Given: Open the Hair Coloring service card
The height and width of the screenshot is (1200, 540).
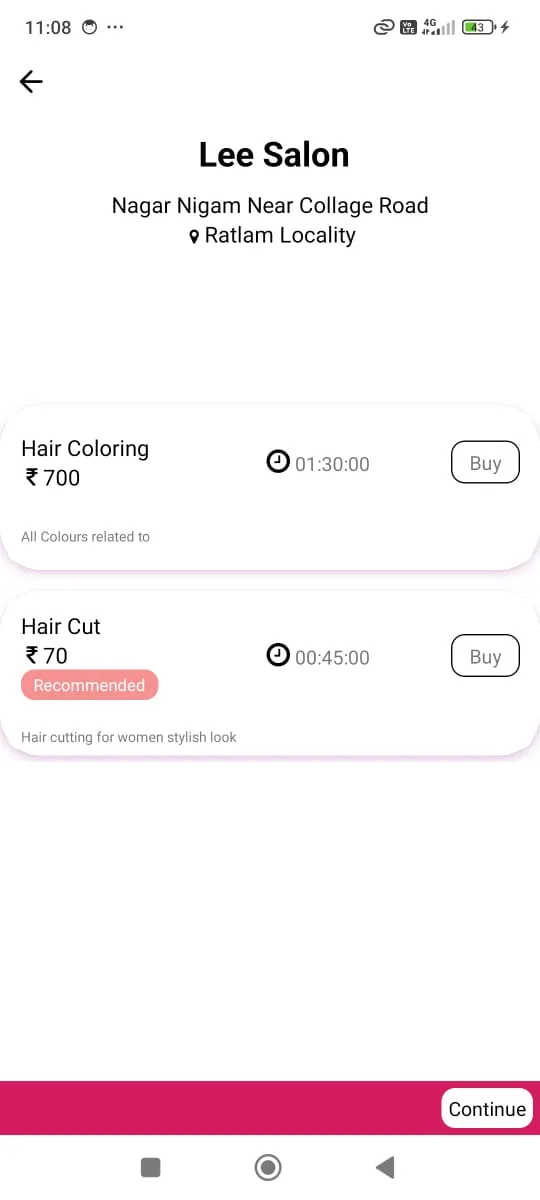Looking at the screenshot, I should coord(270,487).
